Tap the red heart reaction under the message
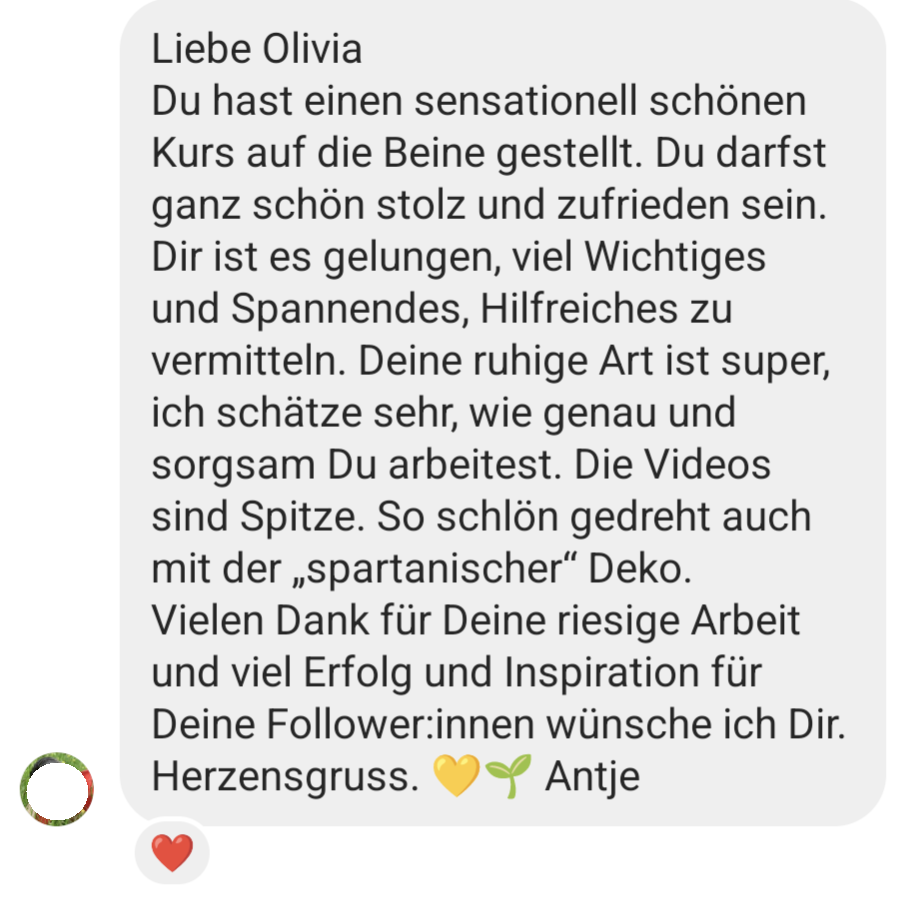 (x=171, y=855)
